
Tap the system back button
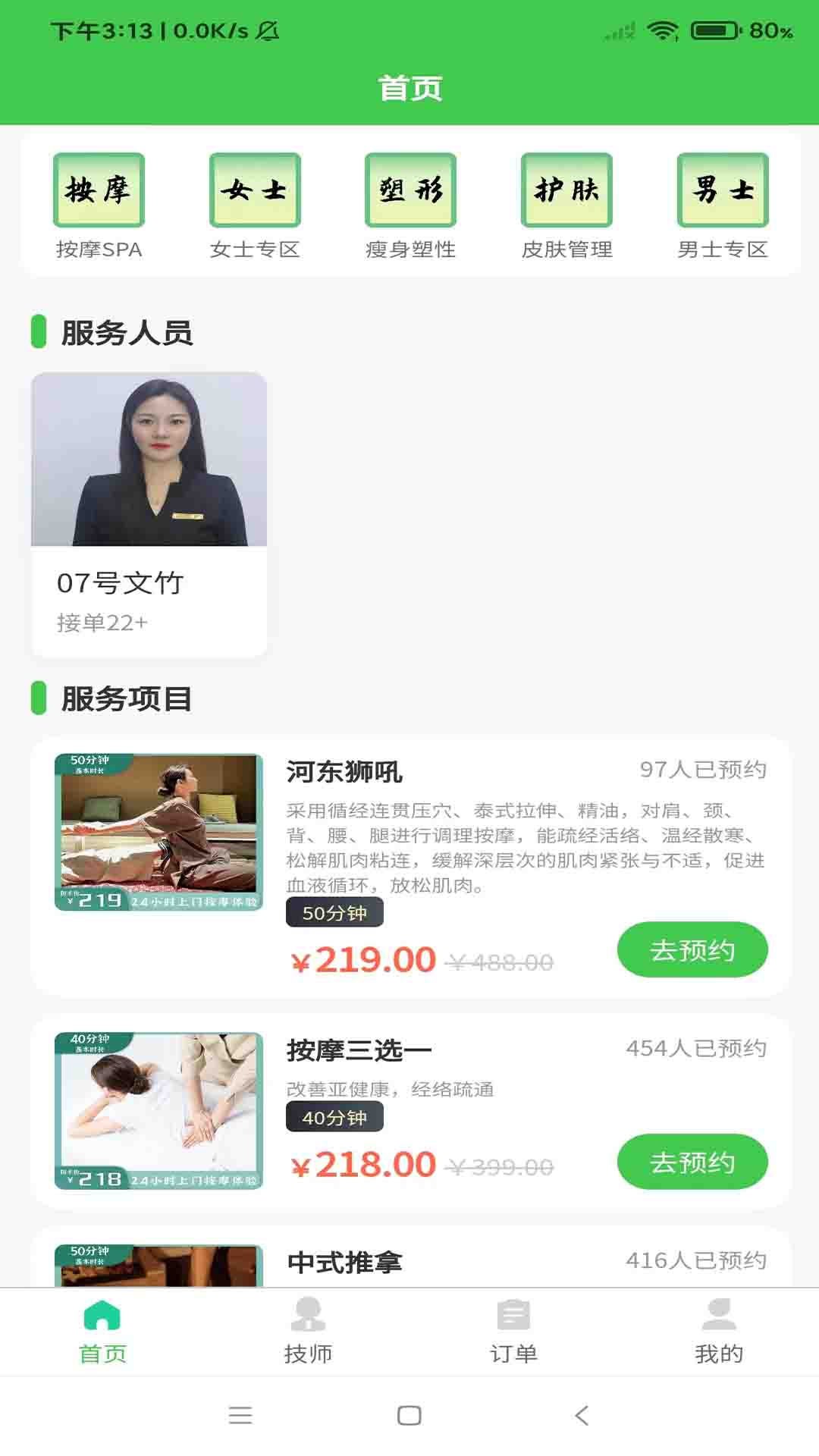tap(582, 1415)
